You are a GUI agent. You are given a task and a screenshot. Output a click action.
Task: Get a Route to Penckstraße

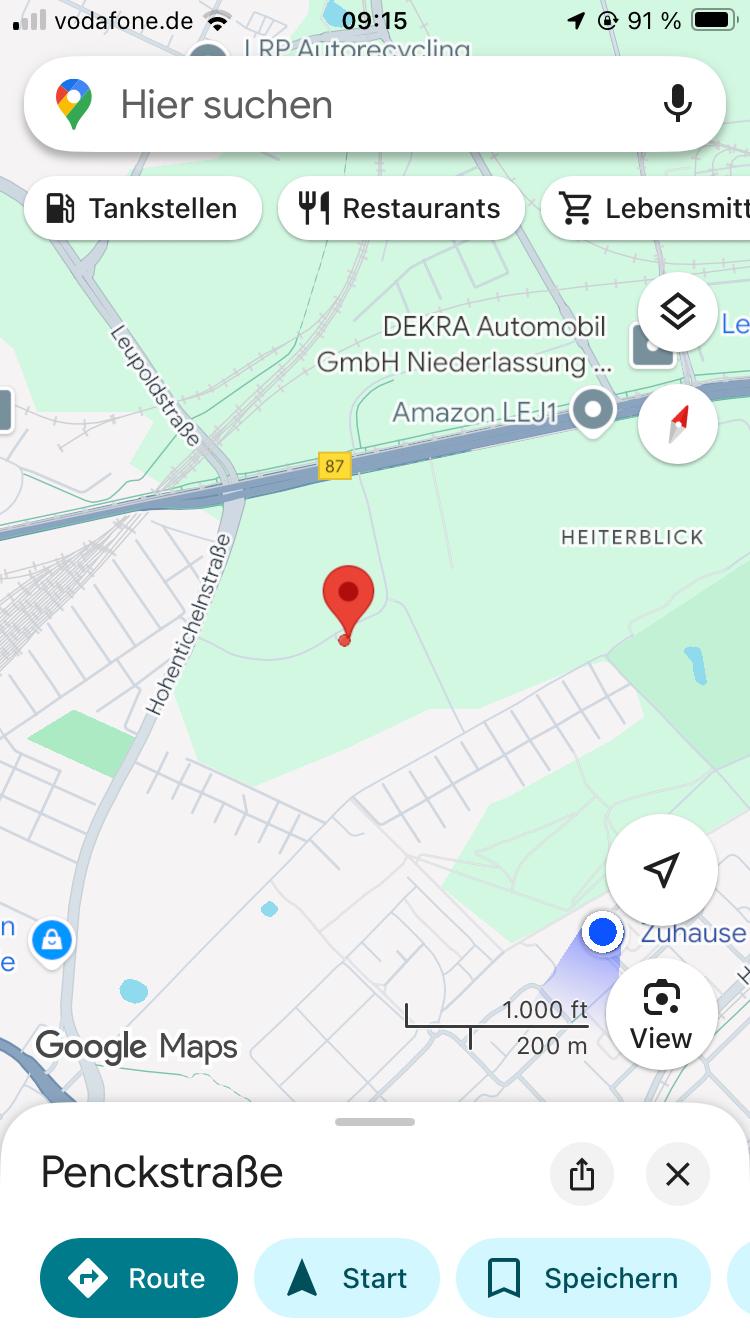[x=139, y=1278]
